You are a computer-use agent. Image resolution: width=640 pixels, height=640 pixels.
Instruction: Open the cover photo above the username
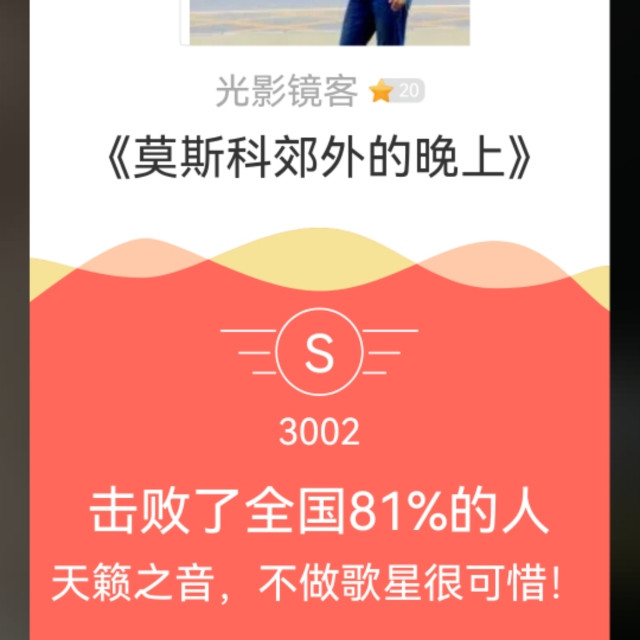(325, 22)
